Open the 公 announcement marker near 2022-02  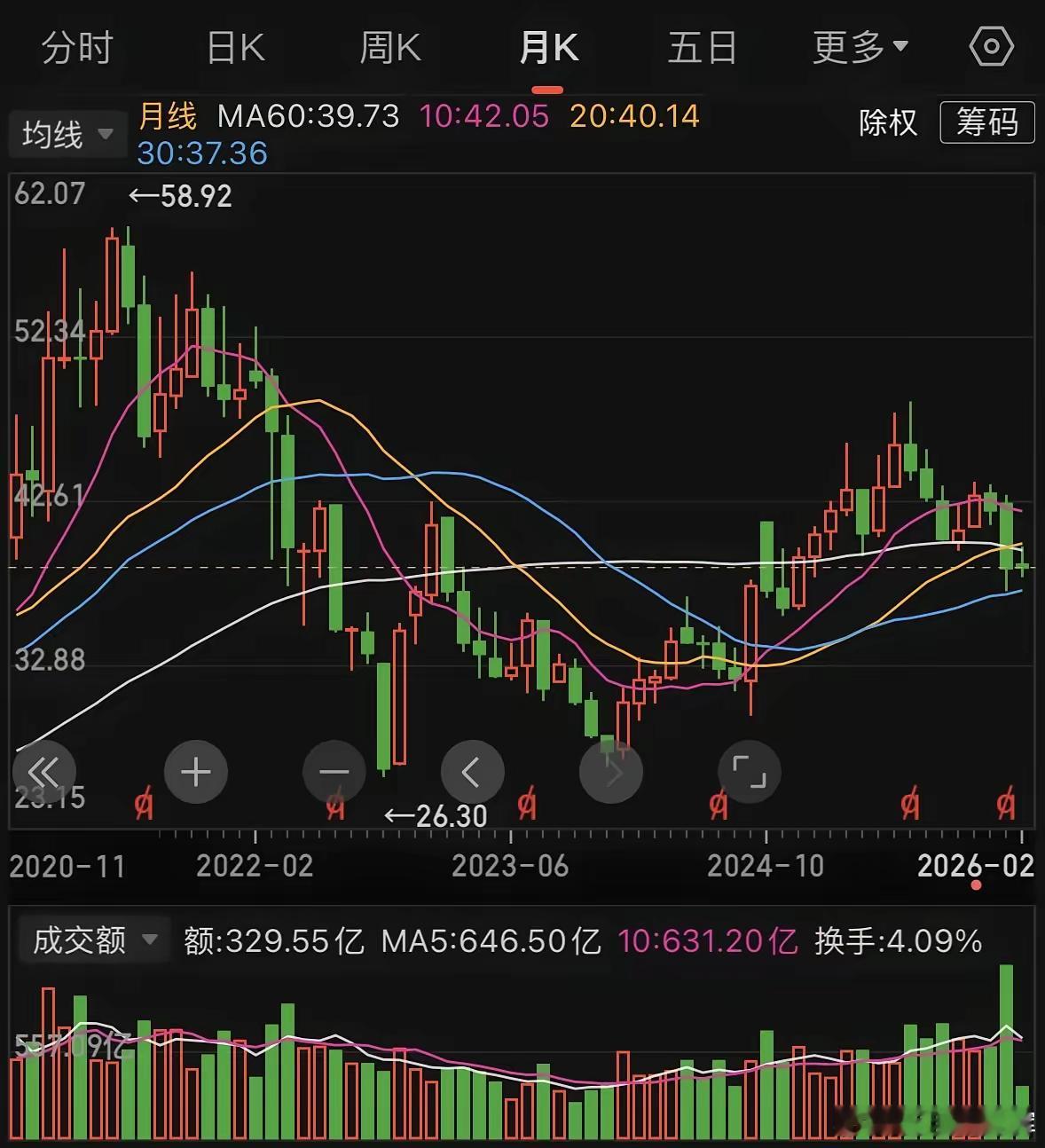click(x=334, y=806)
